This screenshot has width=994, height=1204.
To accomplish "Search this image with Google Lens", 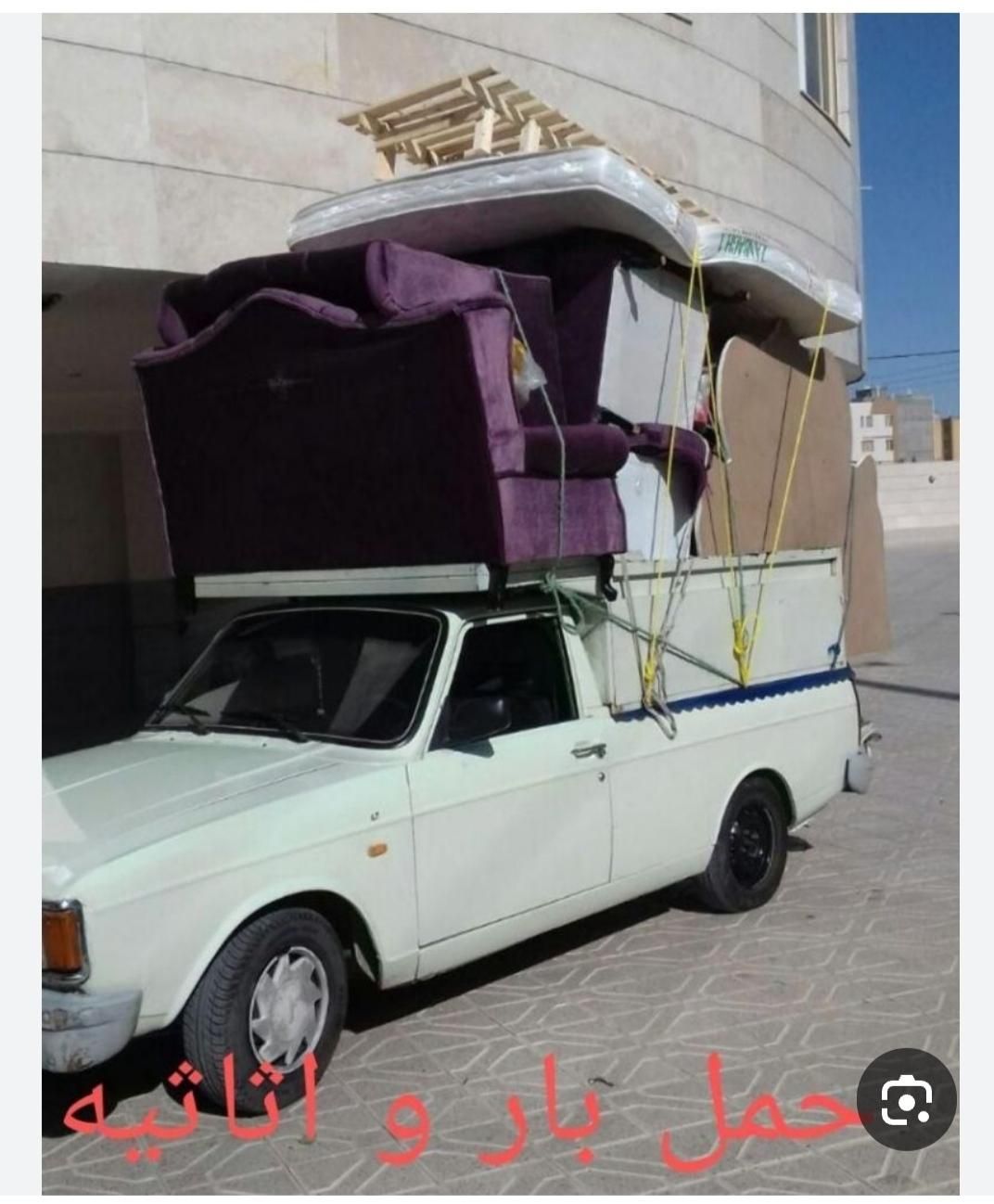I will click(906, 1099).
